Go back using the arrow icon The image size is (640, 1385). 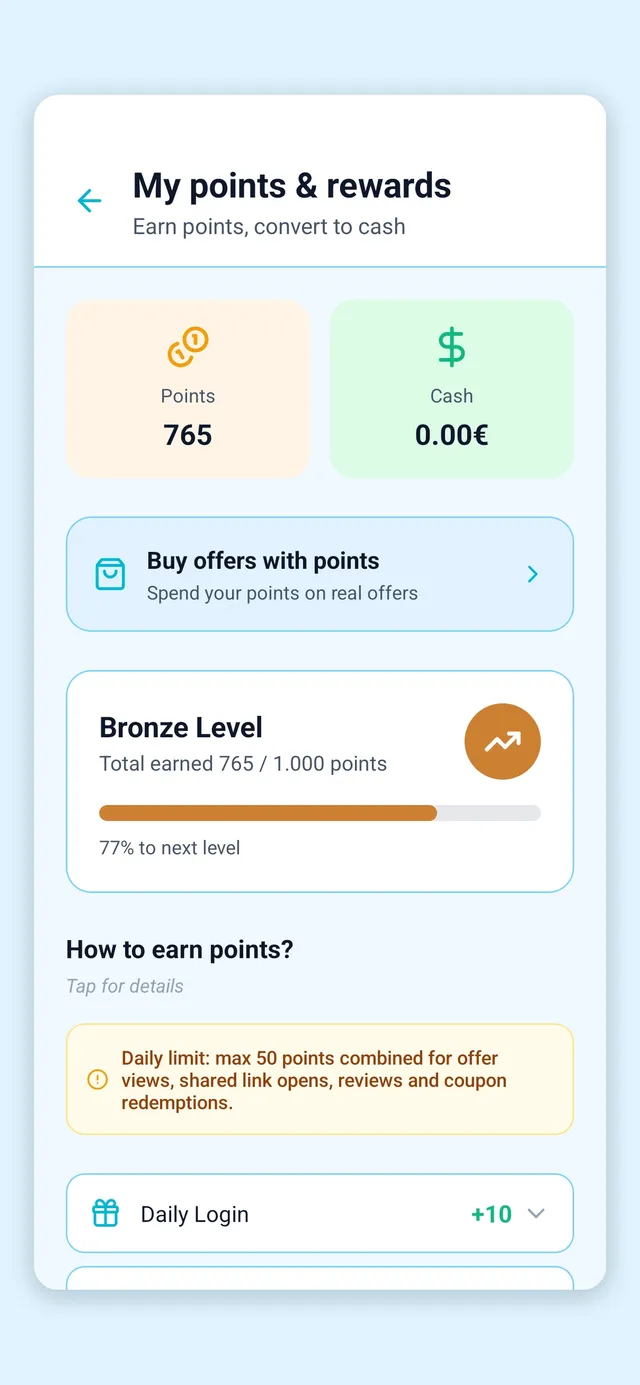(89, 201)
